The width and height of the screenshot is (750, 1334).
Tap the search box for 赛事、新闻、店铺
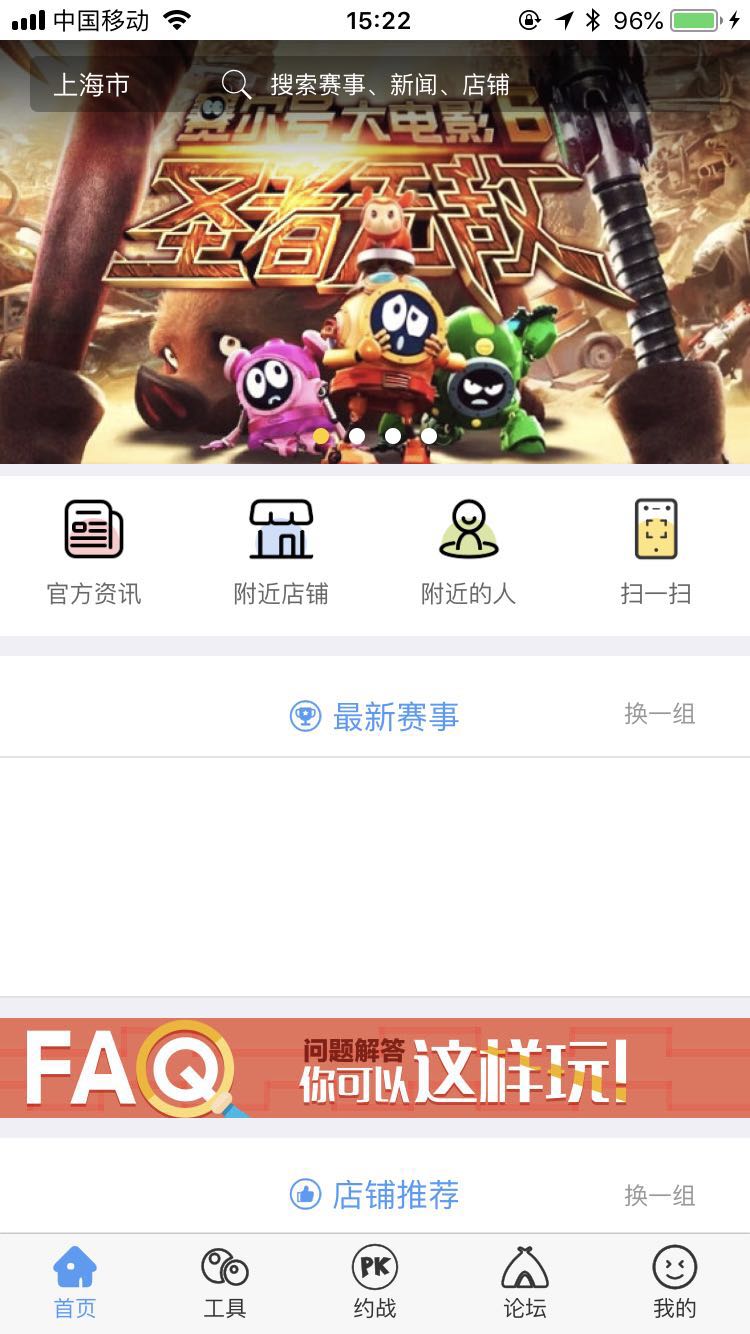pyautogui.click(x=390, y=85)
